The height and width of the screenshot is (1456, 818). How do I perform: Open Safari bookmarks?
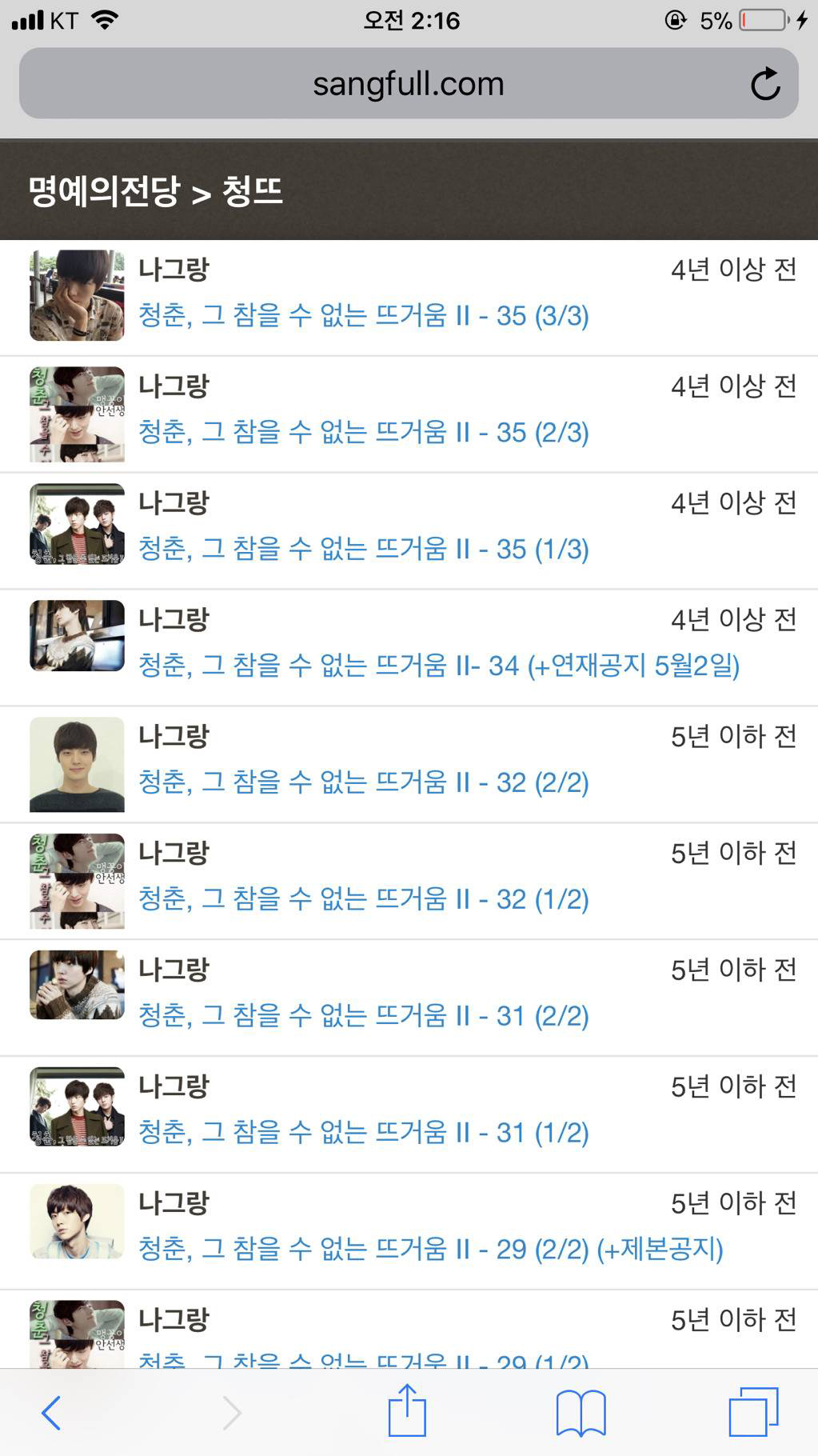pyautogui.click(x=581, y=1413)
